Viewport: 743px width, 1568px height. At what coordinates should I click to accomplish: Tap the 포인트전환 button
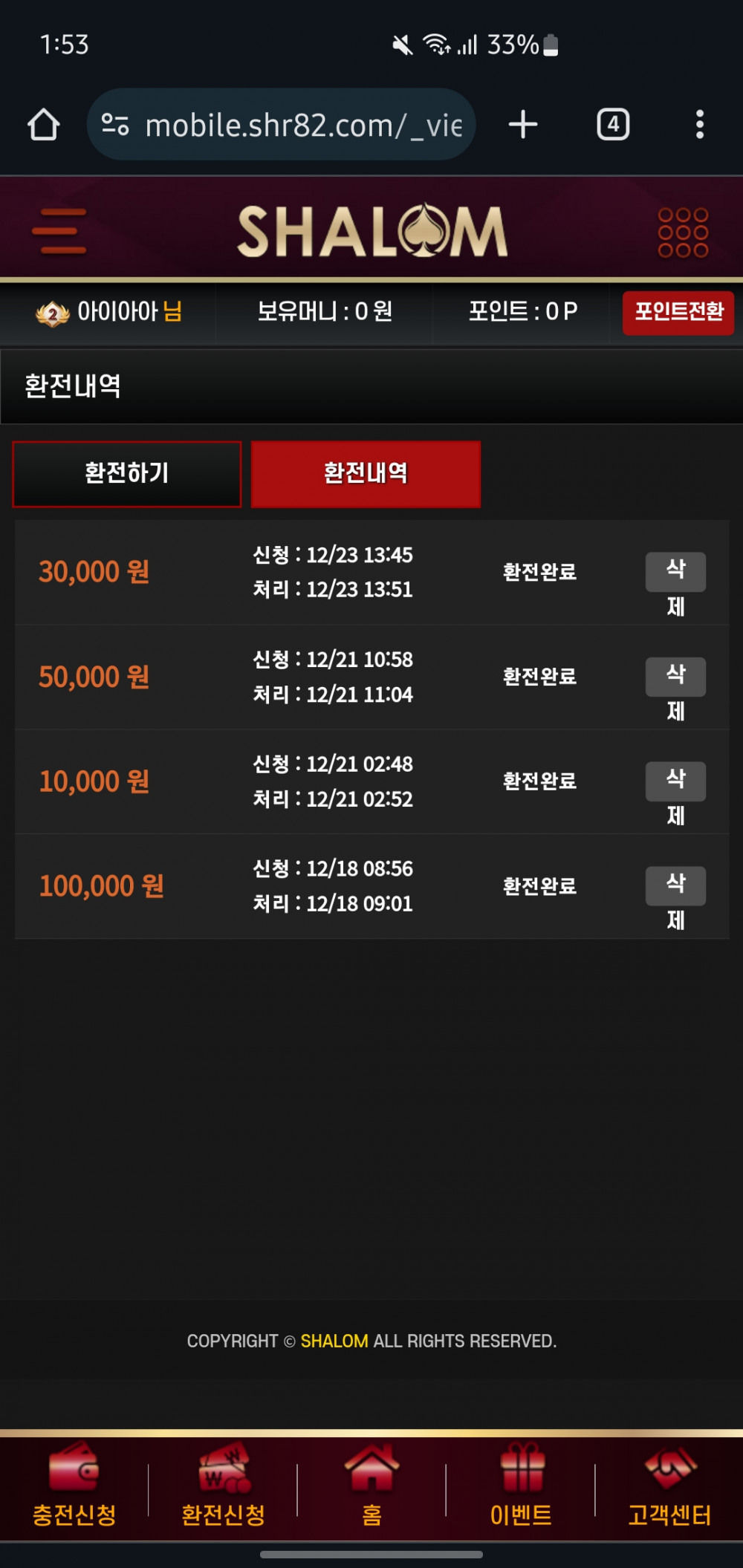click(678, 313)
